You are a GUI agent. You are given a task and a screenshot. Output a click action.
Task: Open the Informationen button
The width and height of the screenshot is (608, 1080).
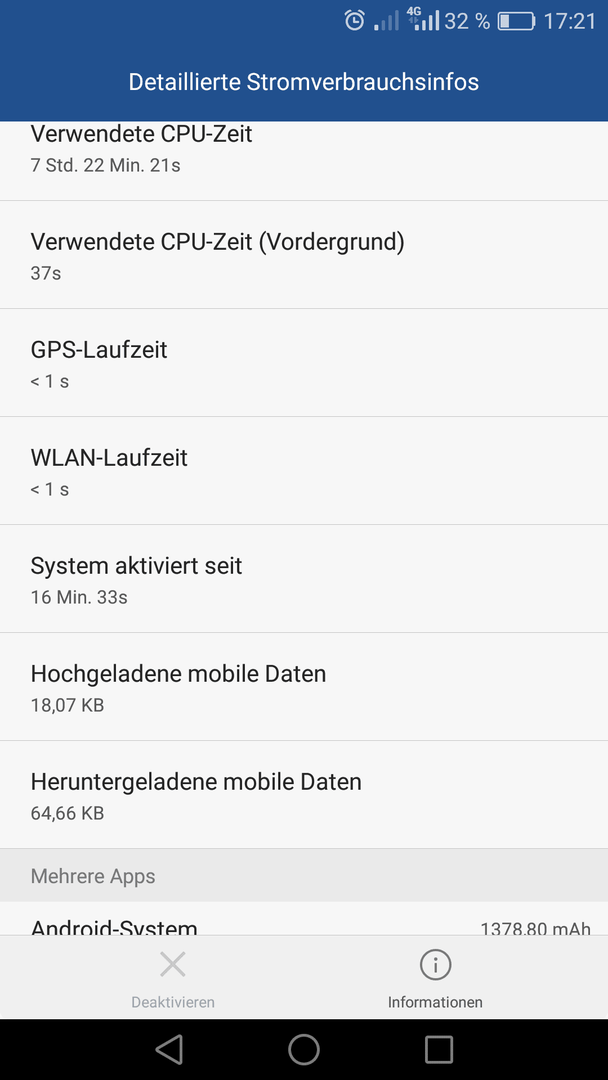435,977
